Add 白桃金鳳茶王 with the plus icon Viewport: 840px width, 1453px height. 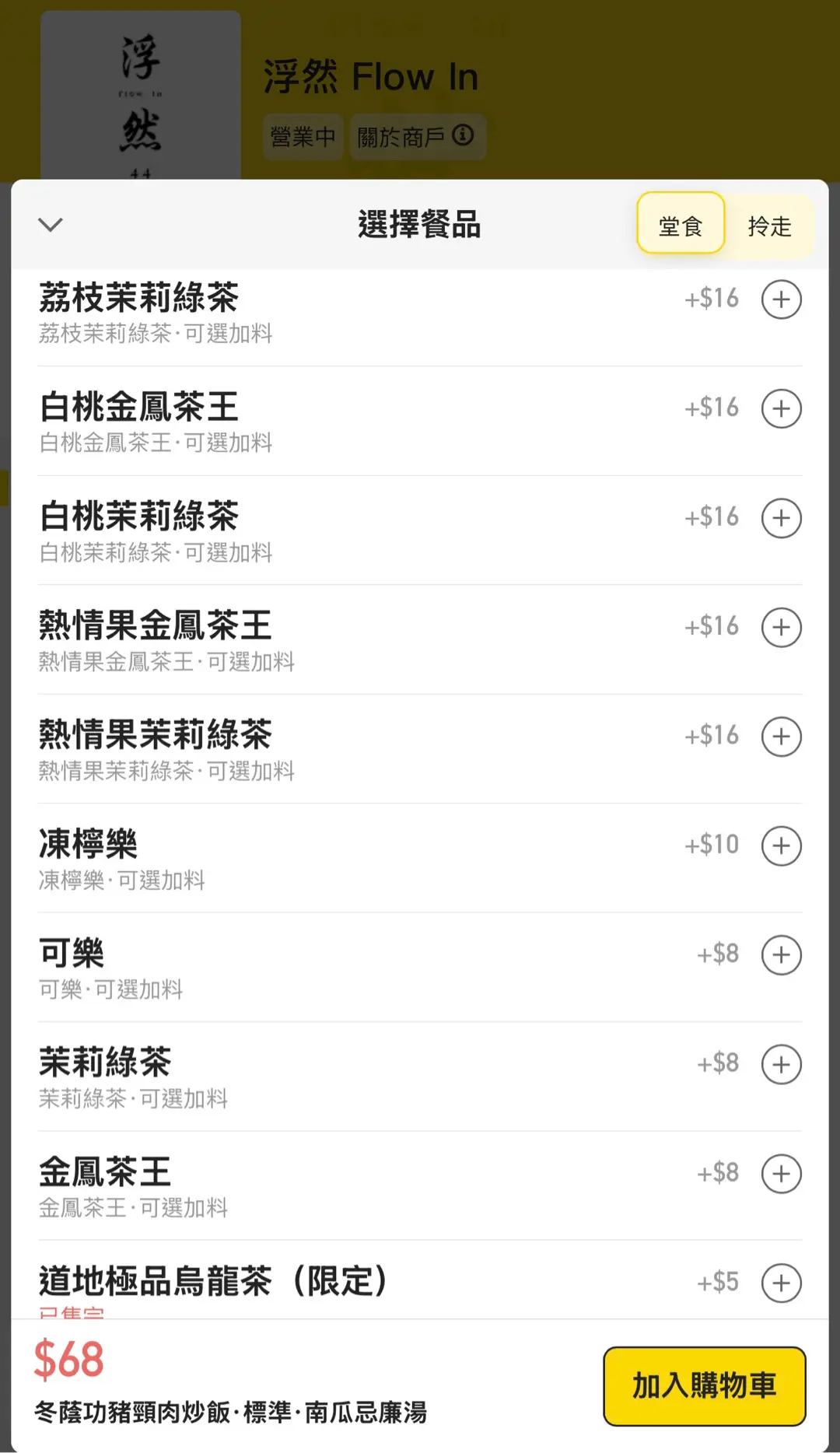[781, 408]
